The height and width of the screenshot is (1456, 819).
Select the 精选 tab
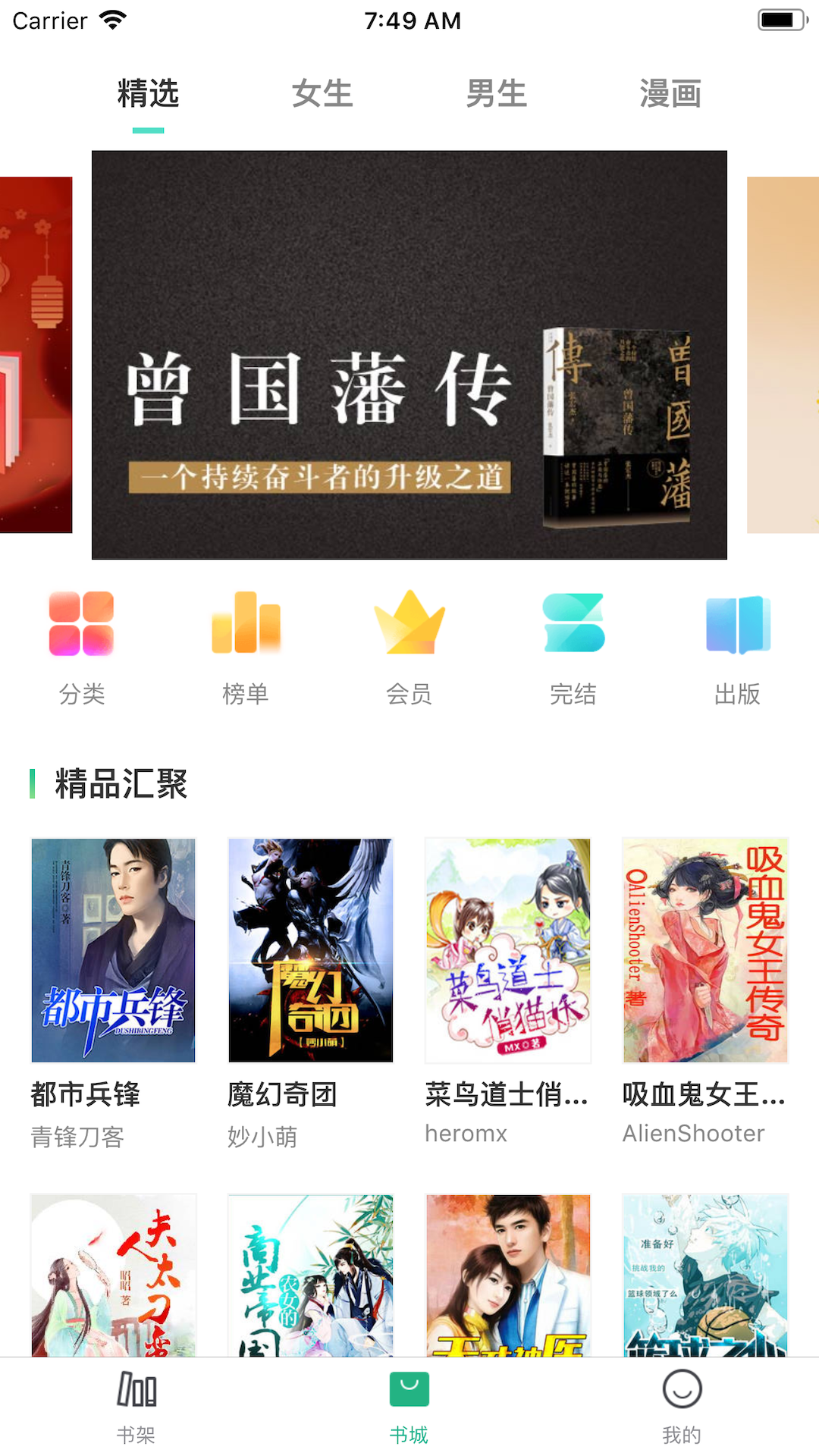(x=149, y=94)
